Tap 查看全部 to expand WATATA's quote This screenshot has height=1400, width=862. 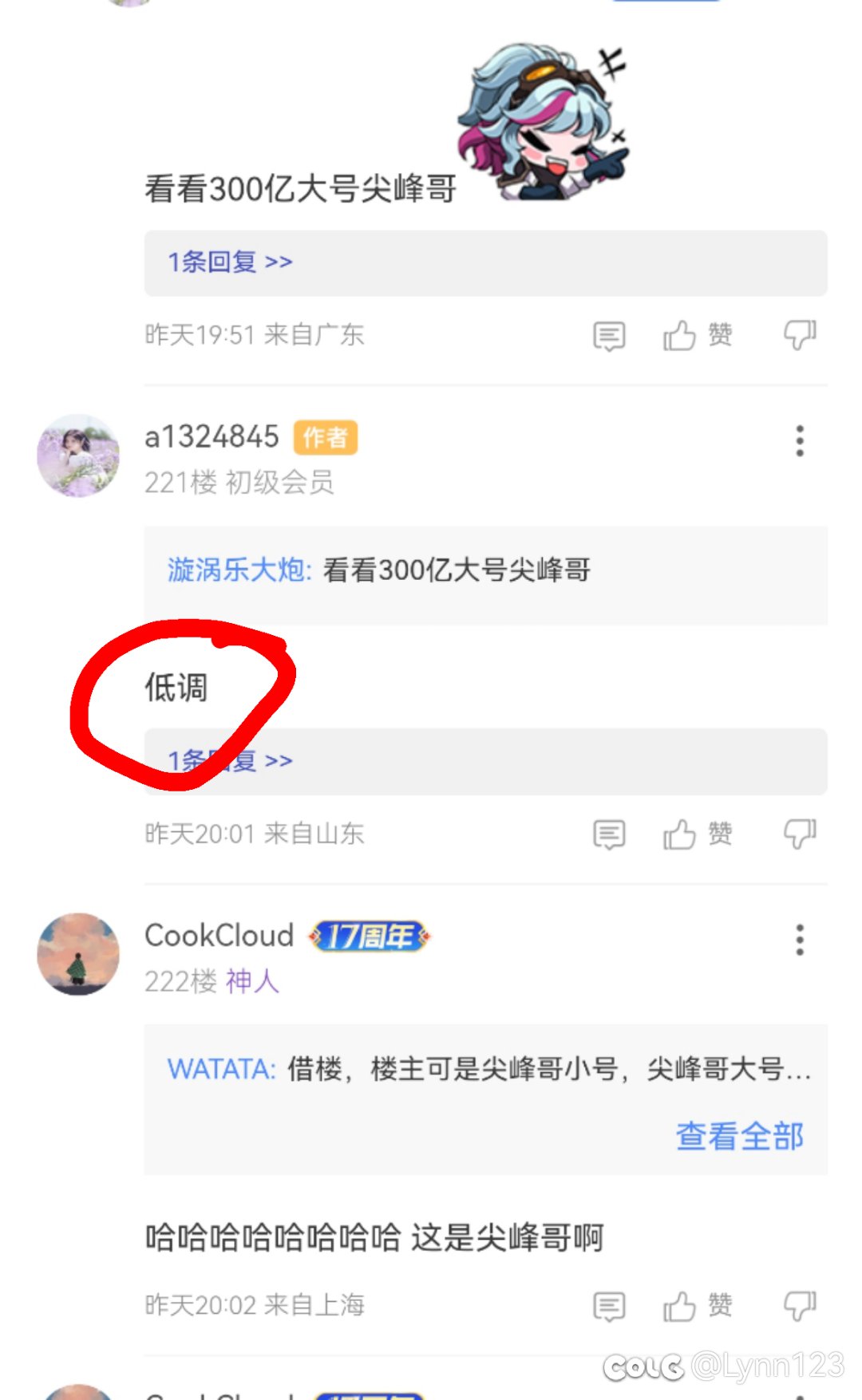pos(739,1136)
